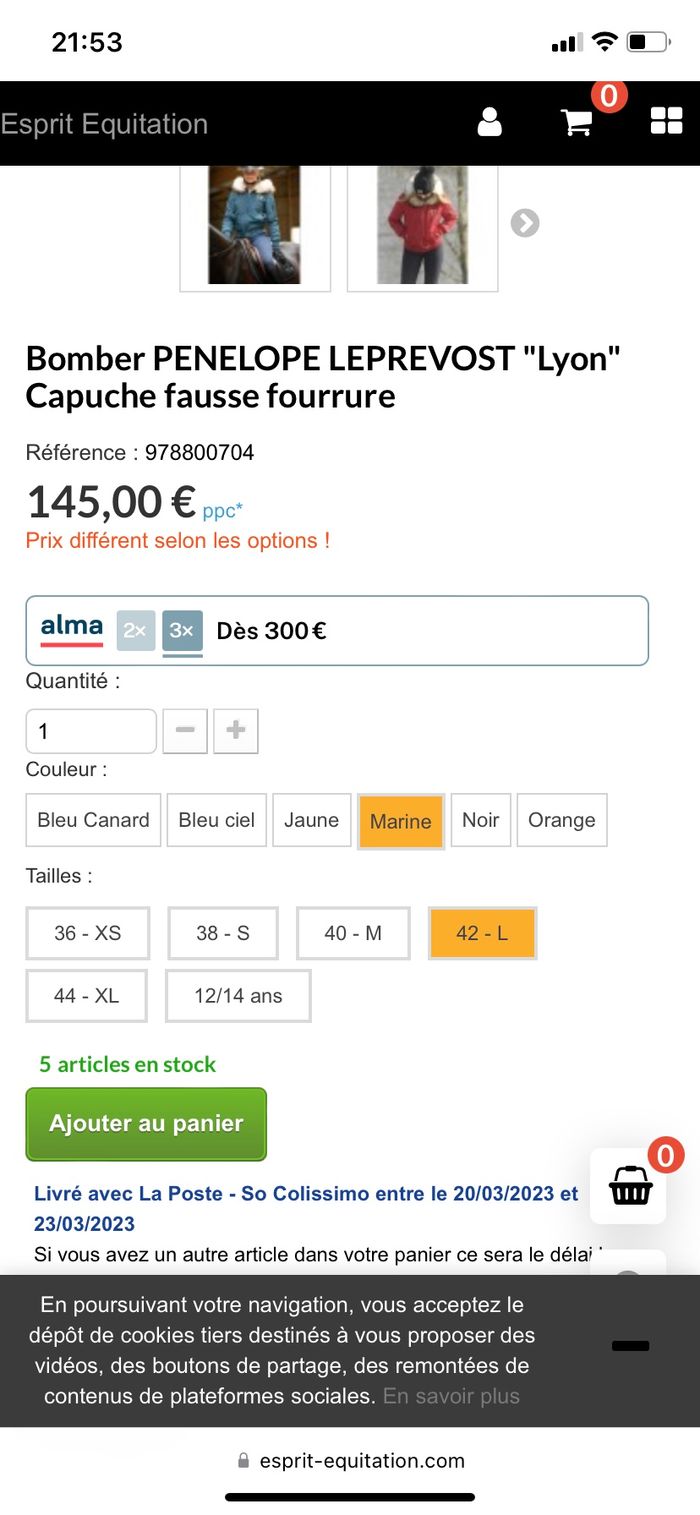Image resolution: width=700 pixels, height=1515 pixels.
Task: Open the user account icon
Action: click(489, 122)
